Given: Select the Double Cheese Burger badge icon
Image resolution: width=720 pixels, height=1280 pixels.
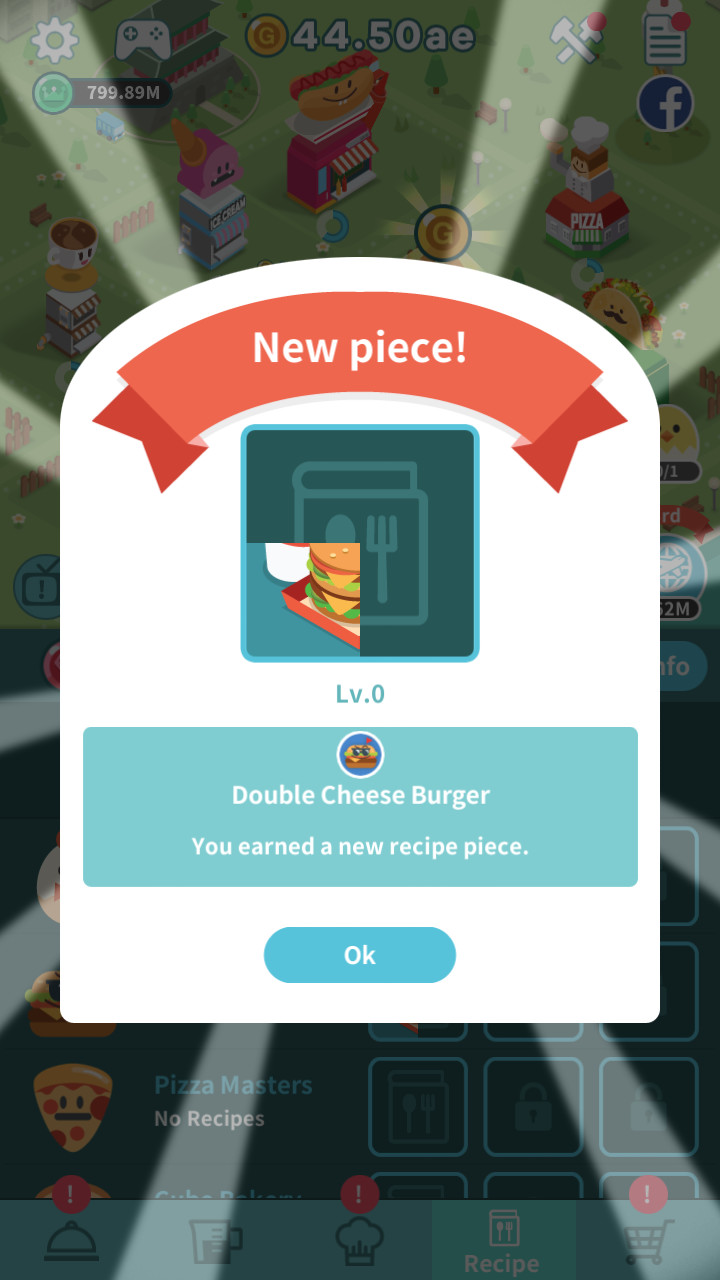Looking at the screenshot, I should point(359,756).
